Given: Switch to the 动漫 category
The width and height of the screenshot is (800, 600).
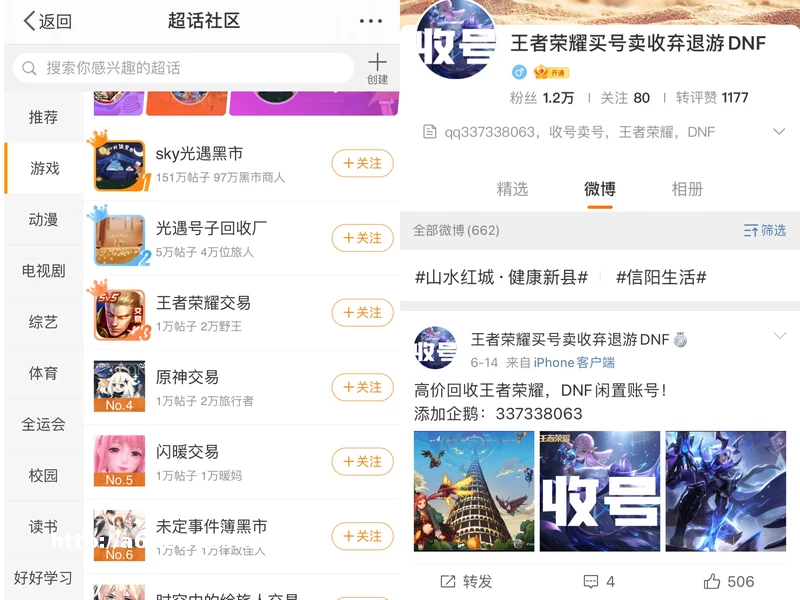Looking at the screenshot, I should click(x=43, y=220).
